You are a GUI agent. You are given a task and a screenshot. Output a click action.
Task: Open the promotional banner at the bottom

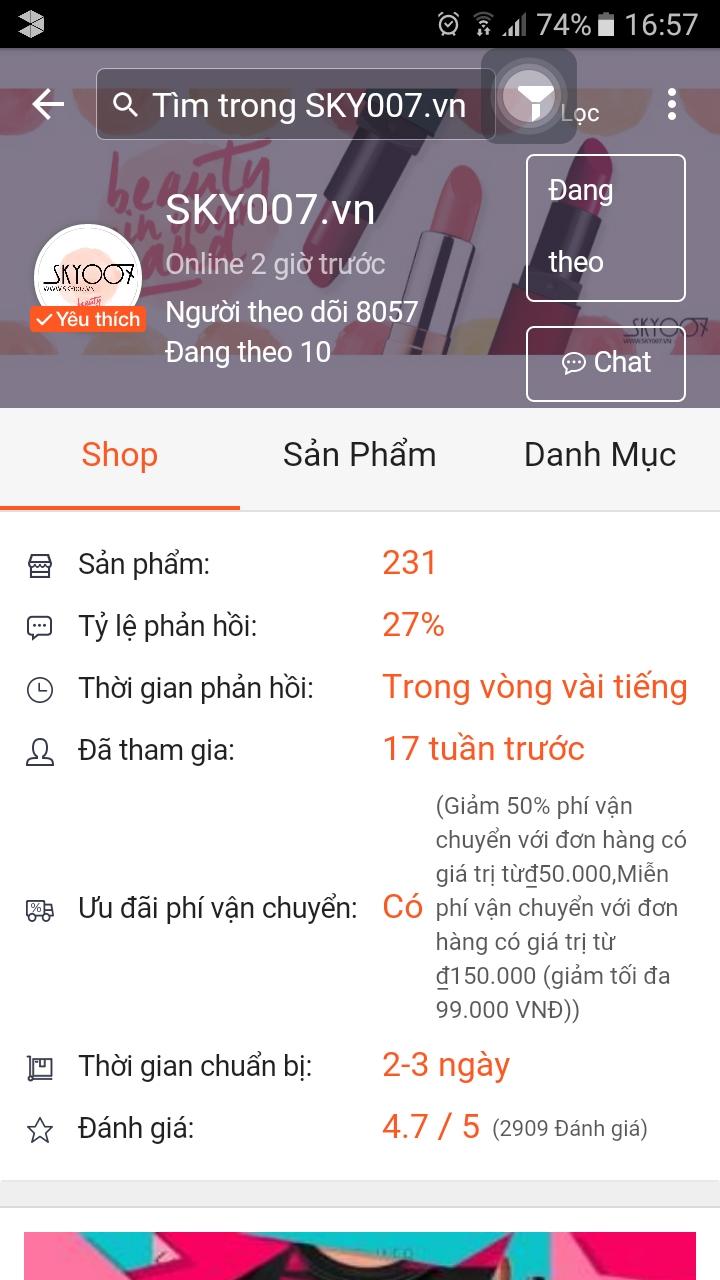(x=360, y=1254)
